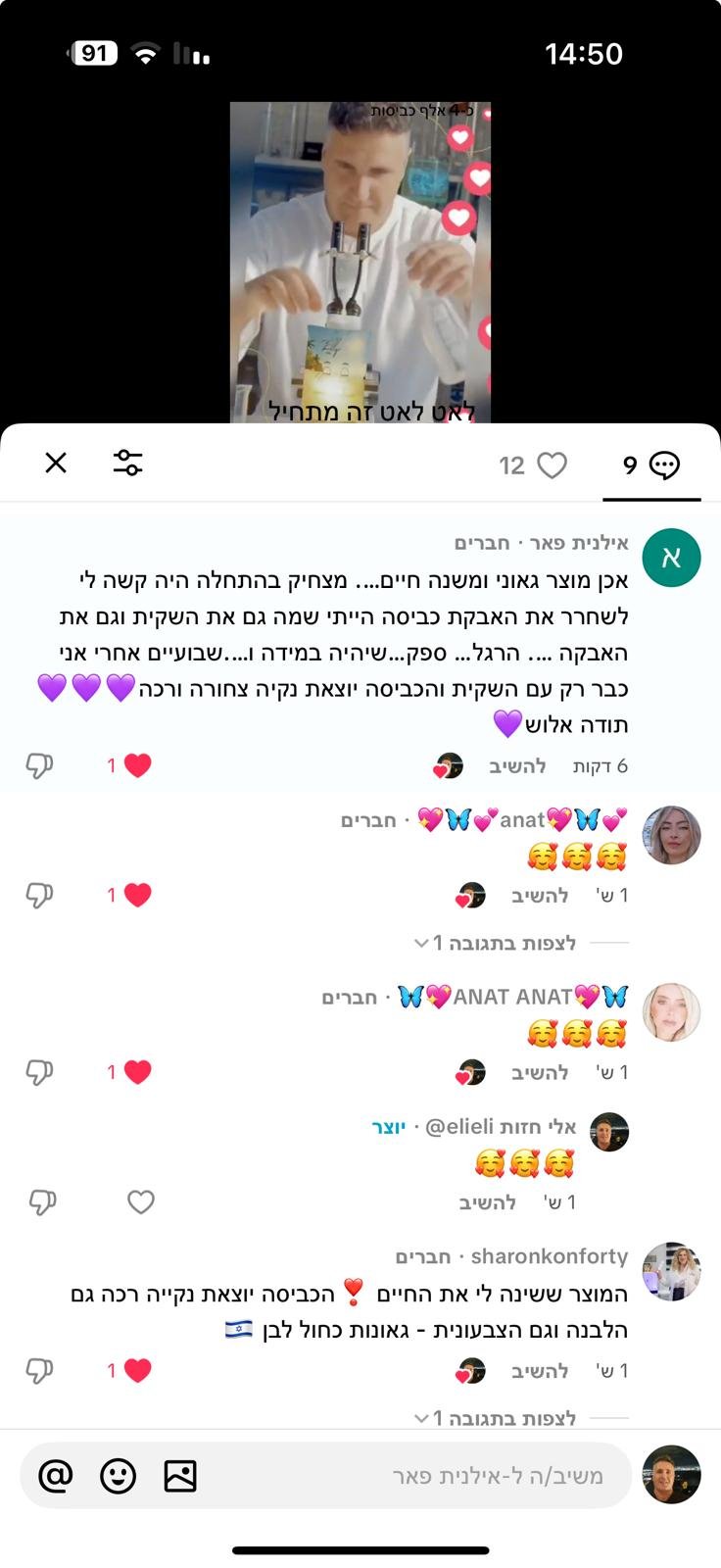
Task: Reply to anat's comment
Action: tap(540, 896)
